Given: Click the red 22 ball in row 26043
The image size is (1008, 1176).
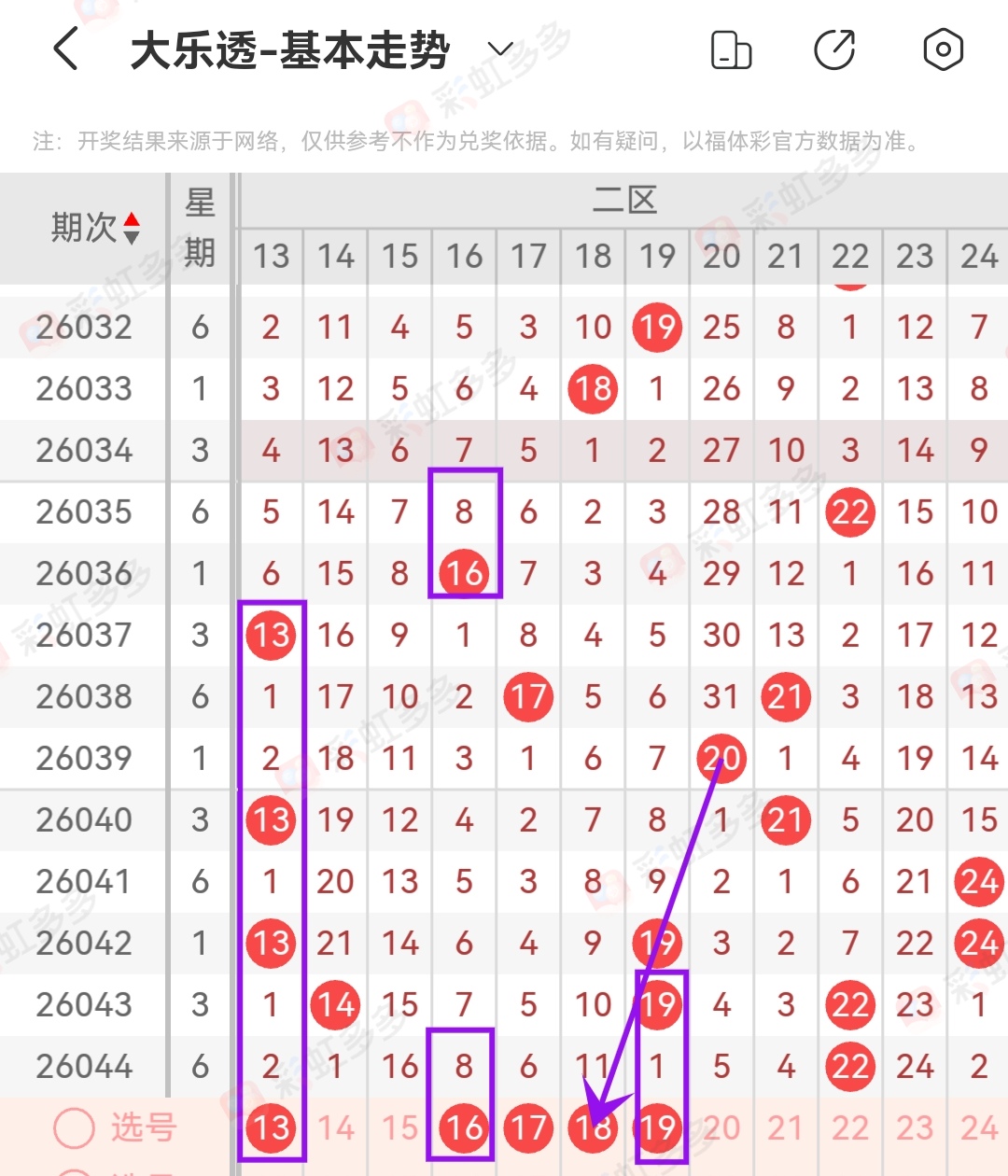Looking at the screenshot, I should point(849,1005).
